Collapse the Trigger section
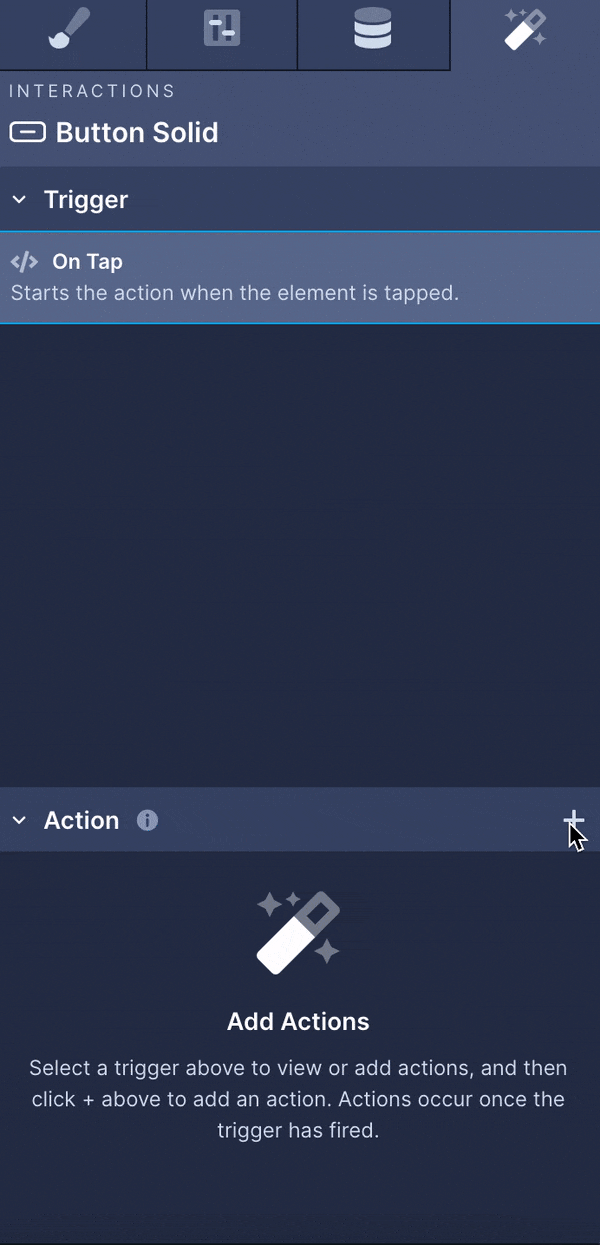600x1245 pixels. (x=19, y=200)
